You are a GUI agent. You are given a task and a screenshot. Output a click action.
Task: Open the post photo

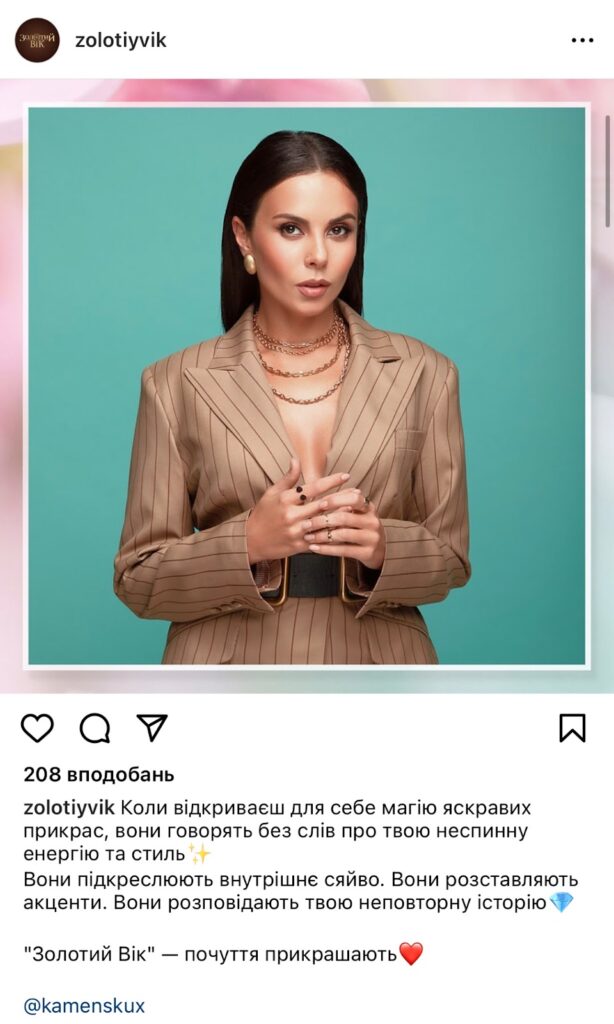pyautogui.click(x=306, y=385)
